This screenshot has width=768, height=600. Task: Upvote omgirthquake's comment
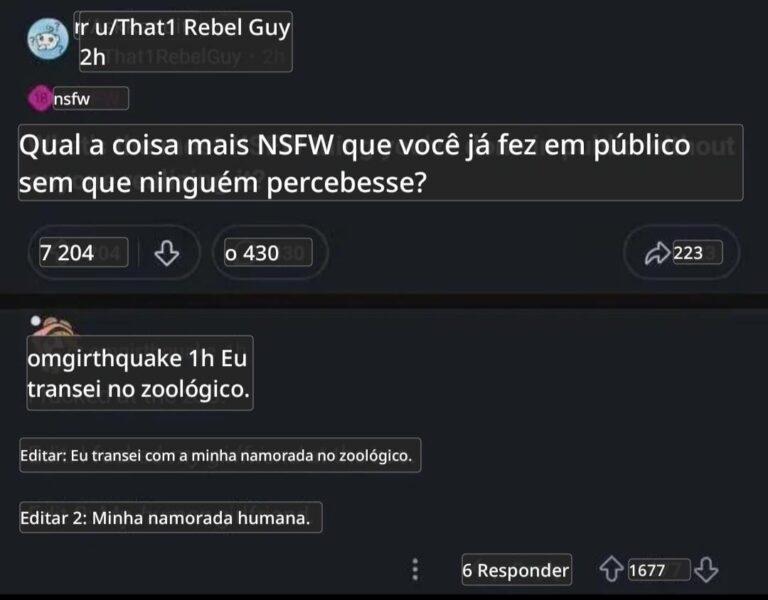click(x=610, y=570)
